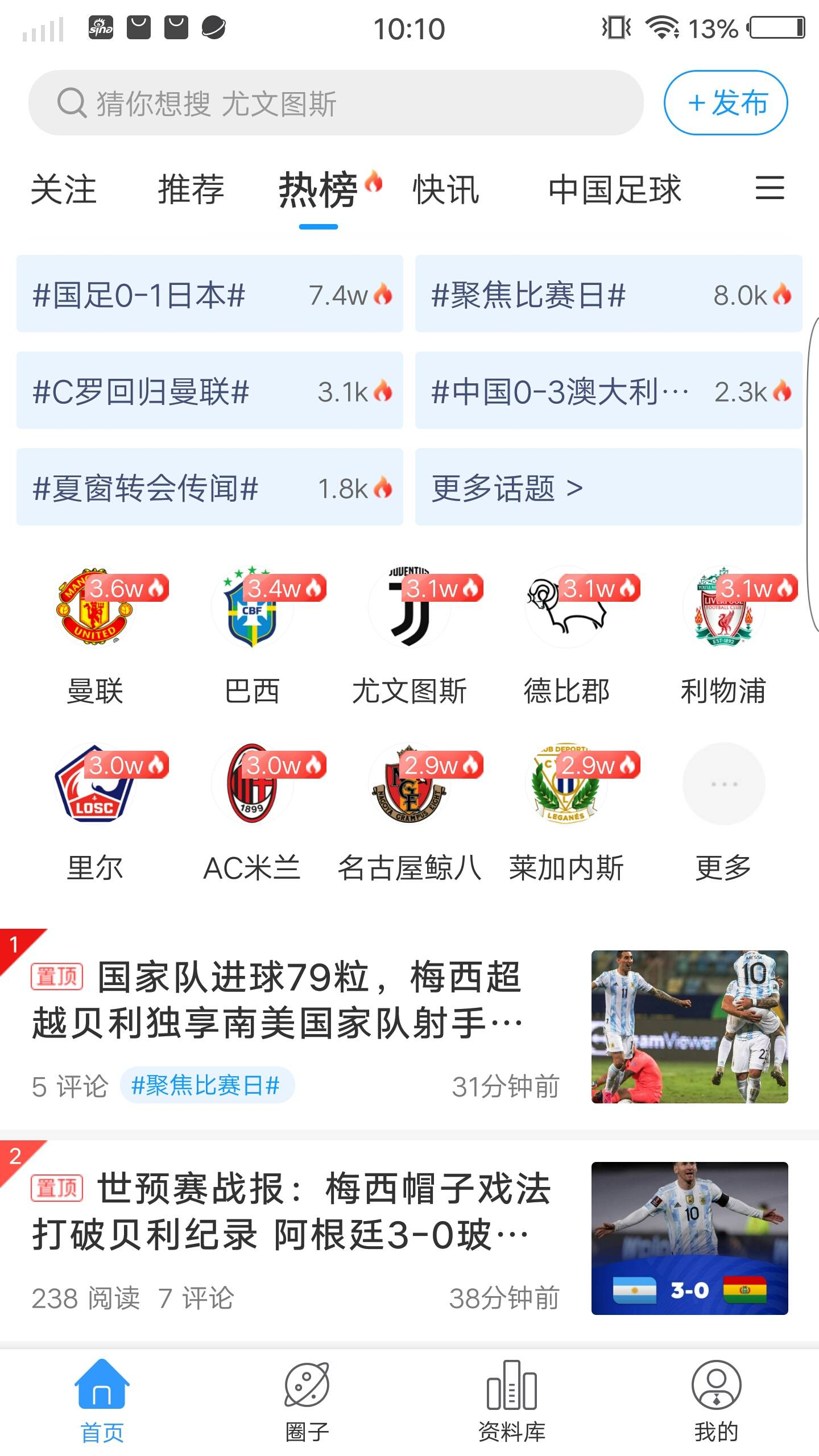Viewport: 819px width, 1456px height.
Task: Switch to the 关注 tab
Action: [x=63, y=189]
